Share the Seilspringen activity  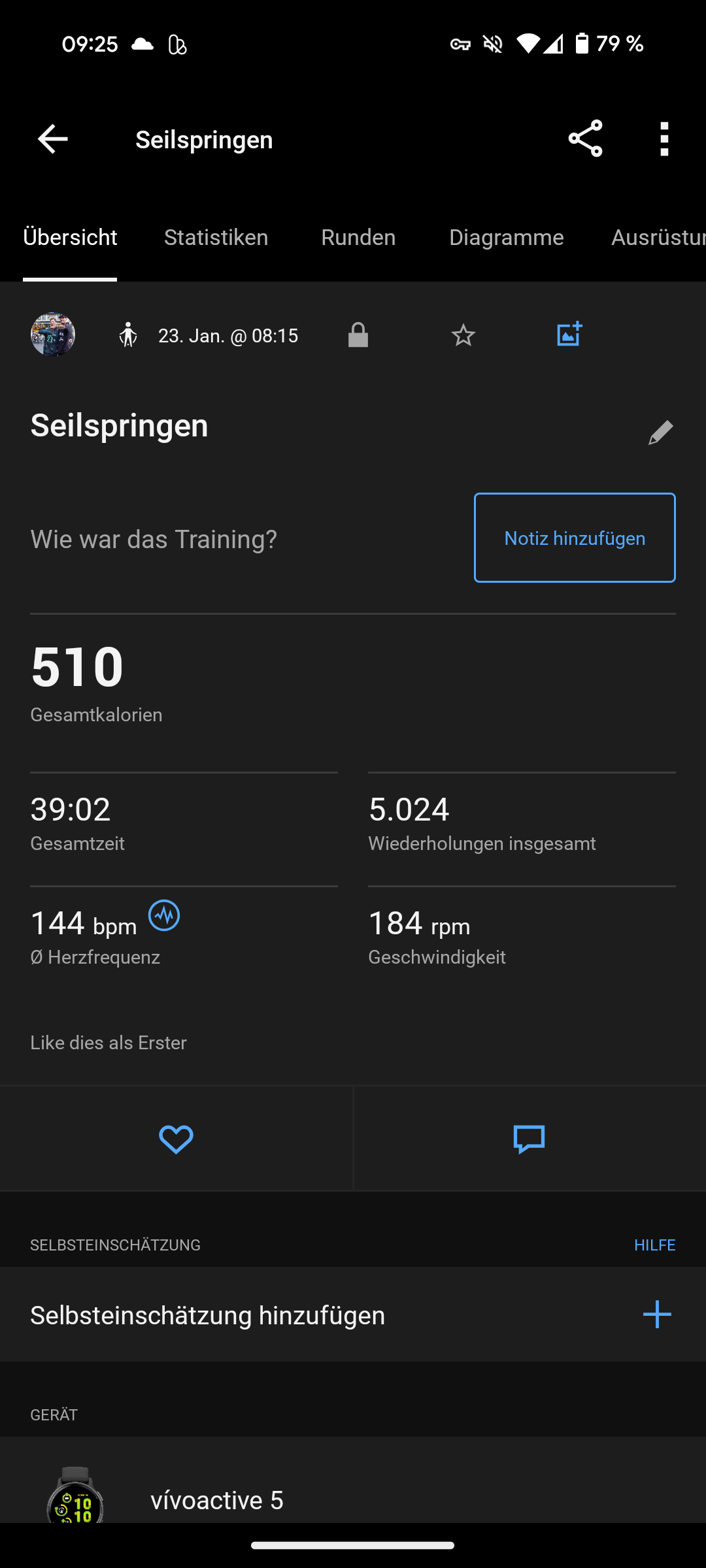click(585, 139)
